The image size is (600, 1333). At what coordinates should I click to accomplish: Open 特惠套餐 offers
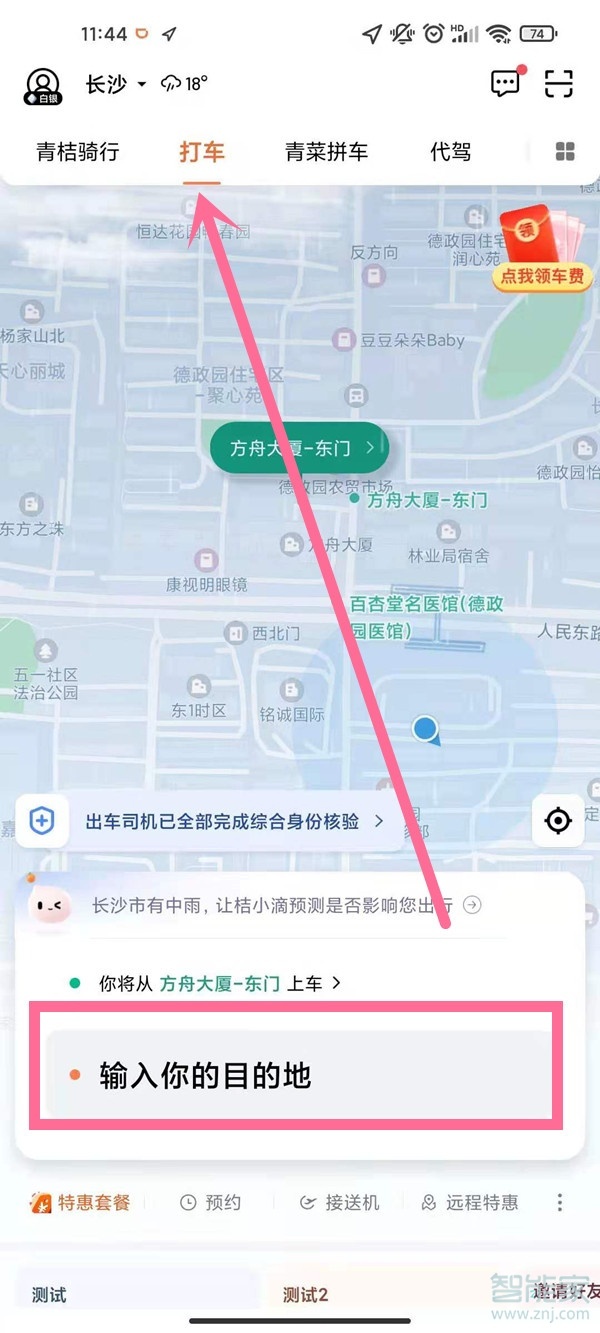82,1203
